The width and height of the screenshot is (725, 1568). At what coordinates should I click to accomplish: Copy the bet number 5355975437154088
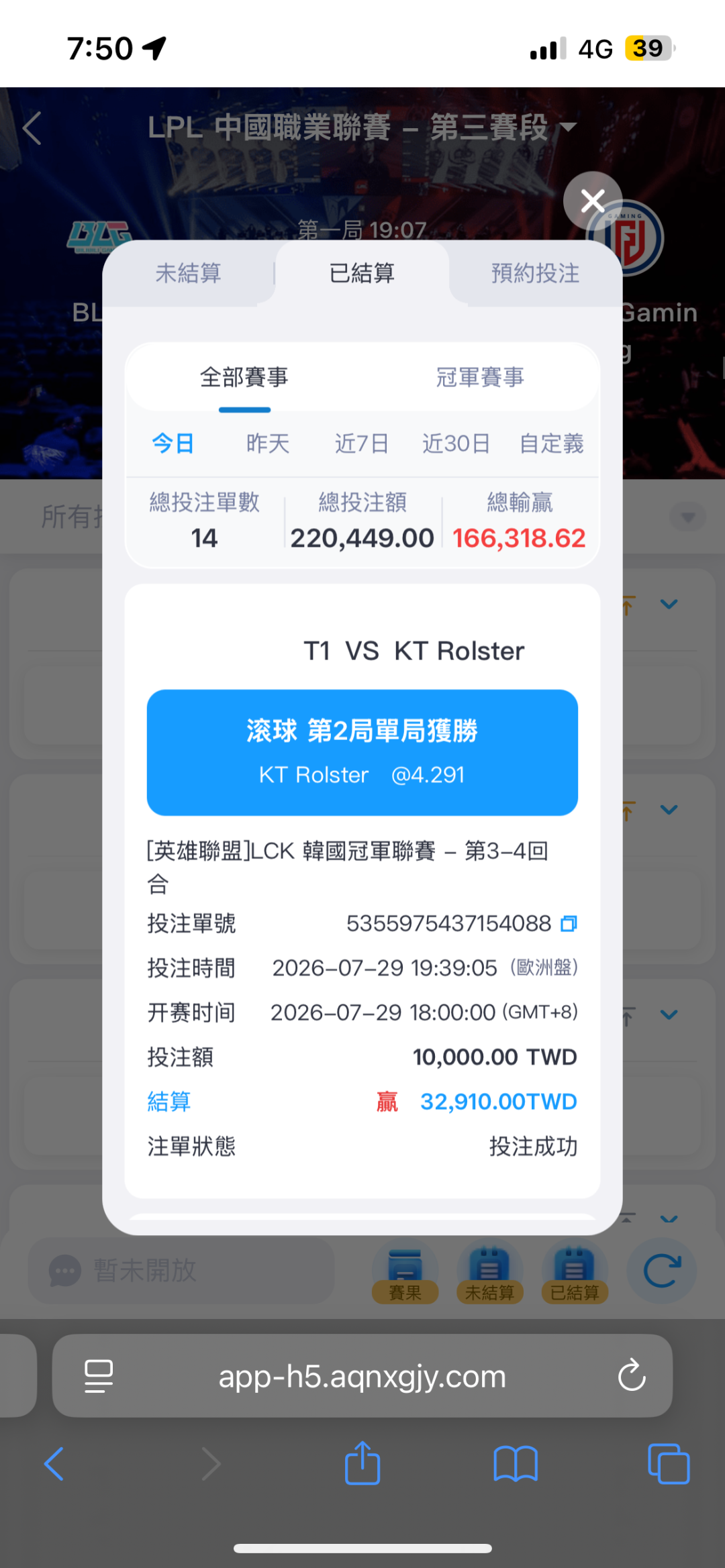pos(569,924)
